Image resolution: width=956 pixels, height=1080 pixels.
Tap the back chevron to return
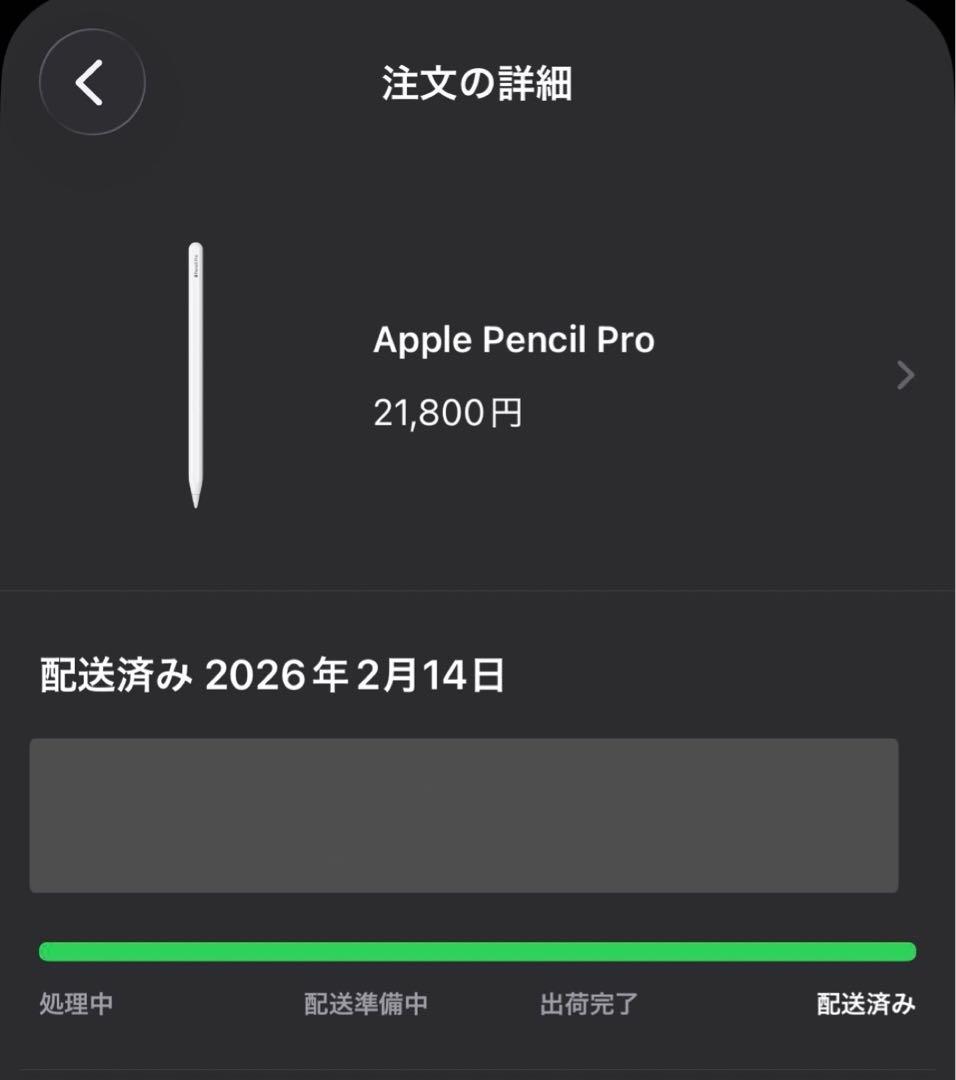pyautogui.click(x=91, y=82)
